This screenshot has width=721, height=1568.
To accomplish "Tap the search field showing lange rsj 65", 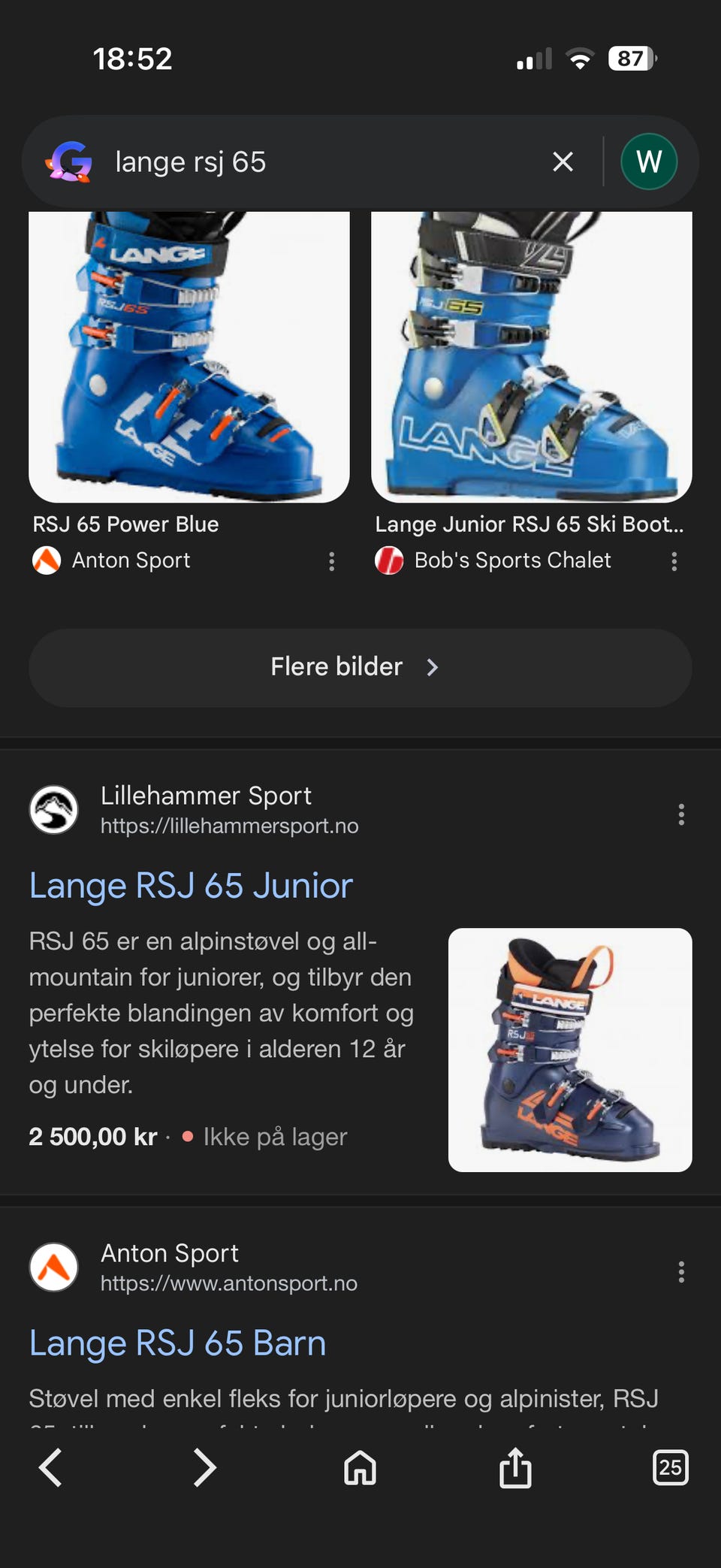I will tap(315, 162).
